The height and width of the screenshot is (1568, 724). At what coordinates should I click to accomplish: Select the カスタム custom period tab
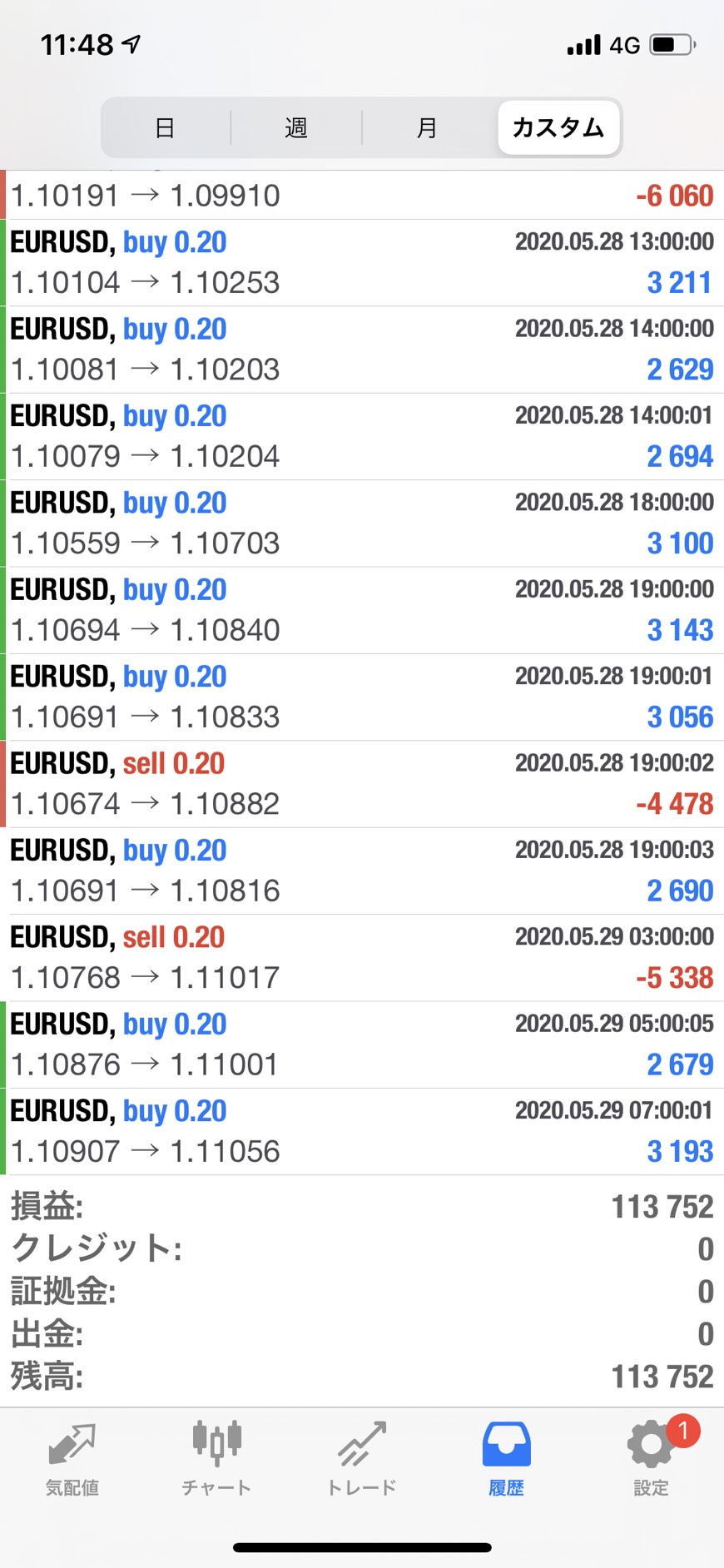click(x=558, y=128)
